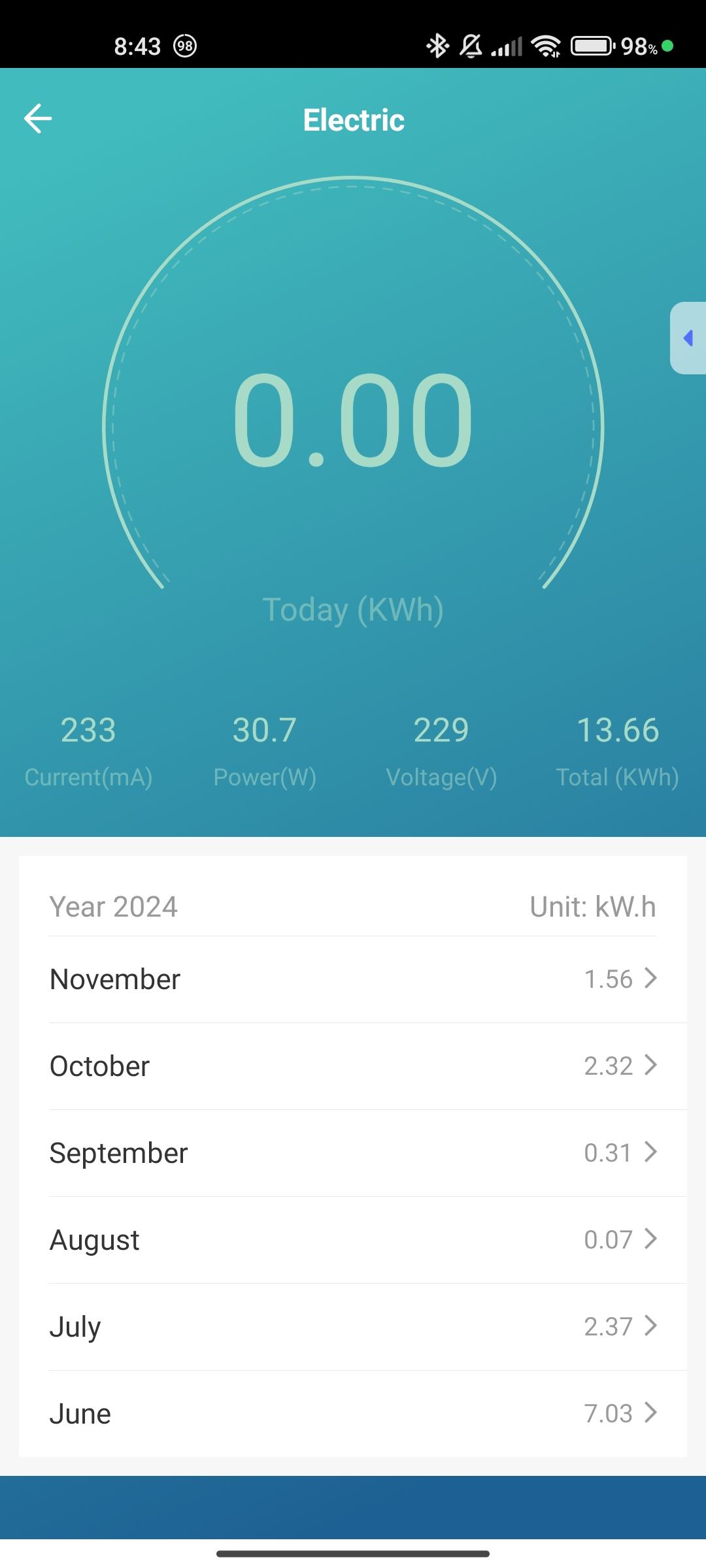This screenshot has height=1568, width=706.
Task: Tap the June usage entry
Action: point(353,1414)
